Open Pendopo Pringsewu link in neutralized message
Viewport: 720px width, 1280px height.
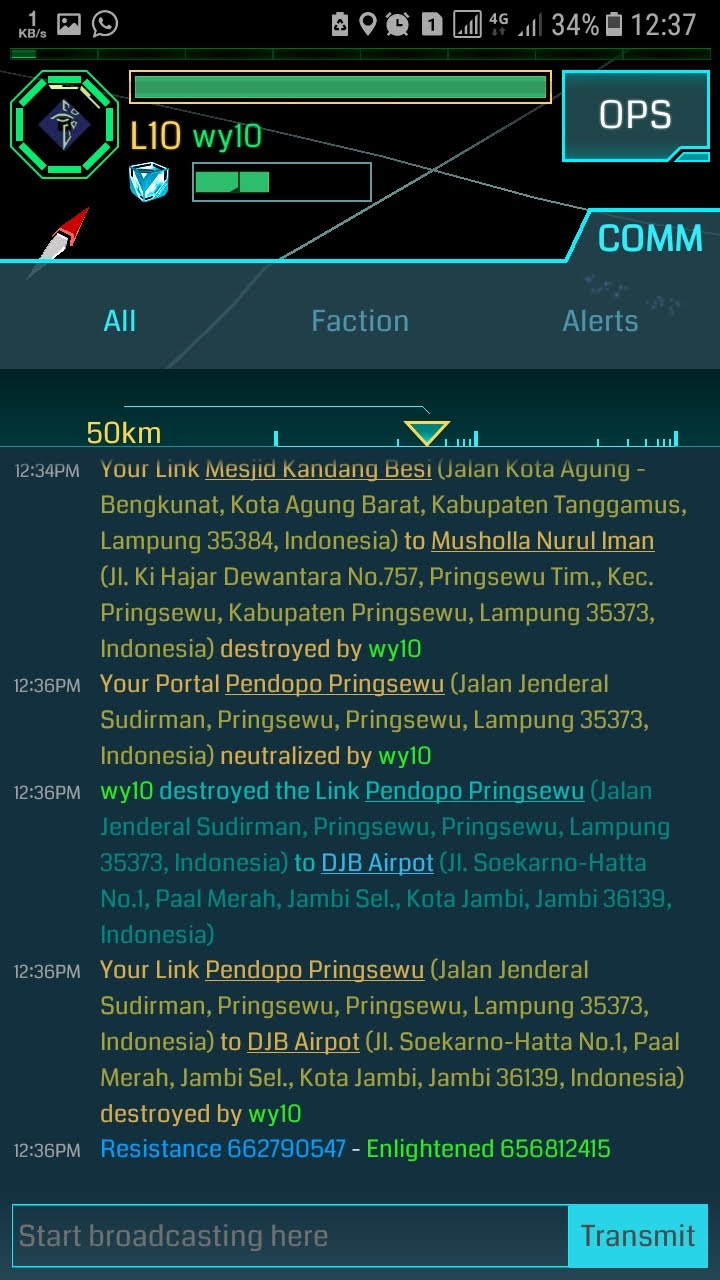[334, 684]
